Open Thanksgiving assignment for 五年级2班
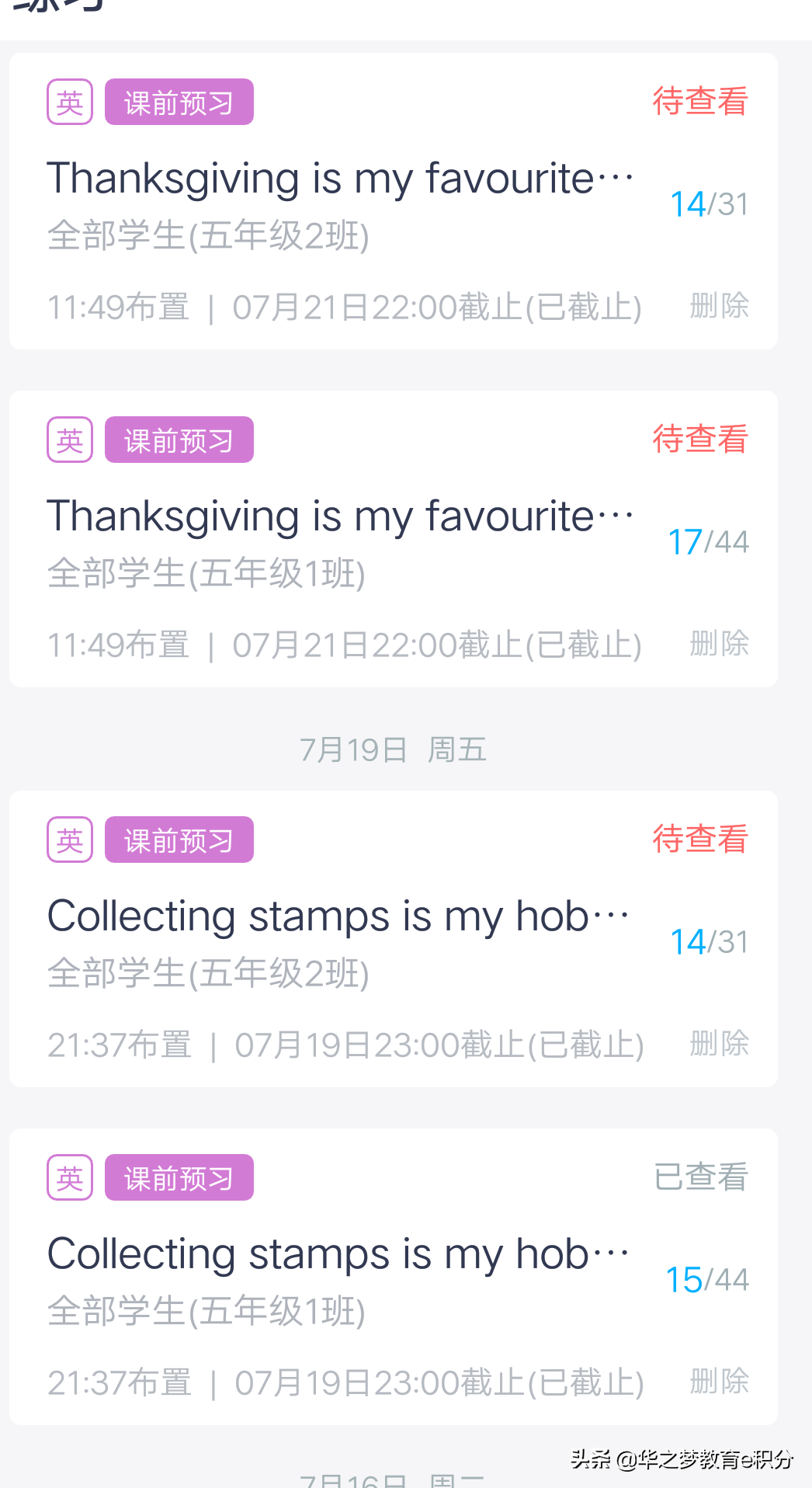 click(x=340, y=179)
